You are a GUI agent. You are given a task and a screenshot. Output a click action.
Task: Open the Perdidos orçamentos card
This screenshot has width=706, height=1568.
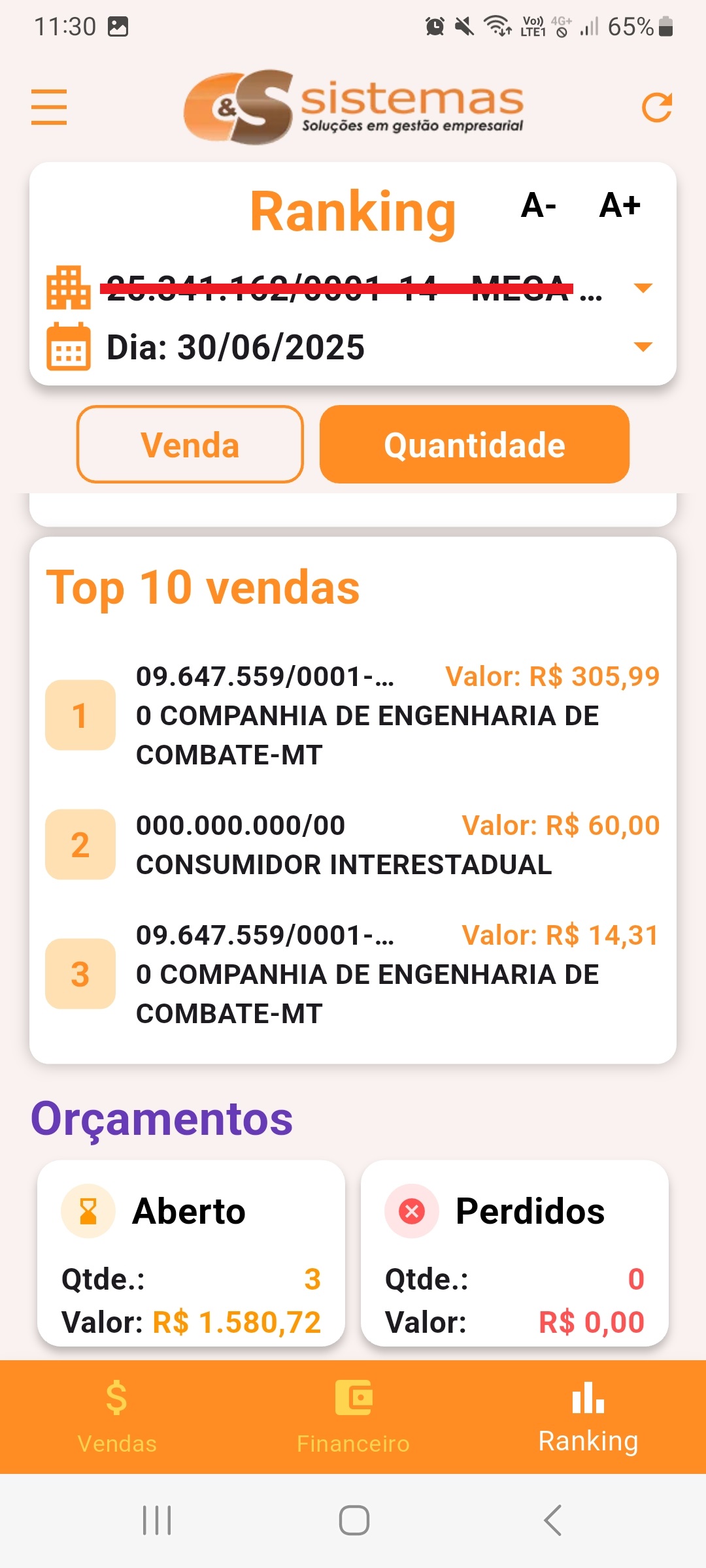514,1253
